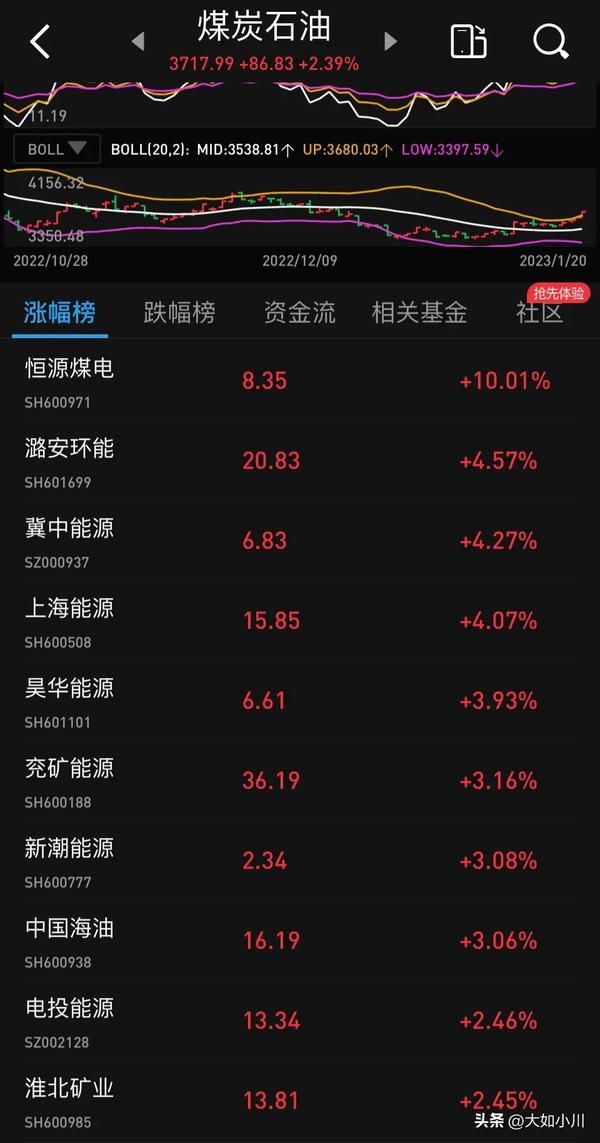Image resolution: width=600 pixels, height=1143 pixels.
Task: Open the search magnifier
Action: (x=550, y=42)
